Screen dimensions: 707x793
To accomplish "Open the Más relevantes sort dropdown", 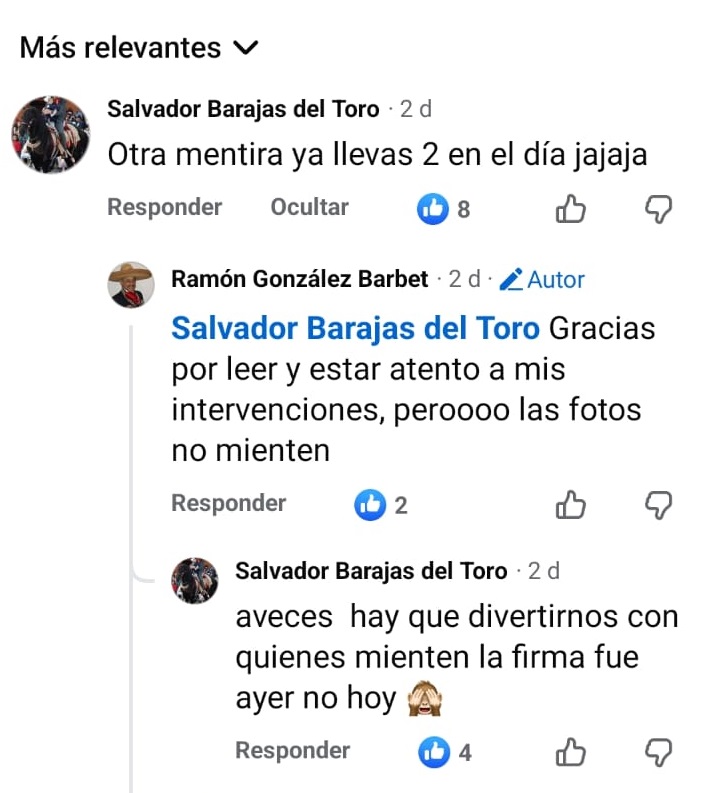I will pos(140,47).
